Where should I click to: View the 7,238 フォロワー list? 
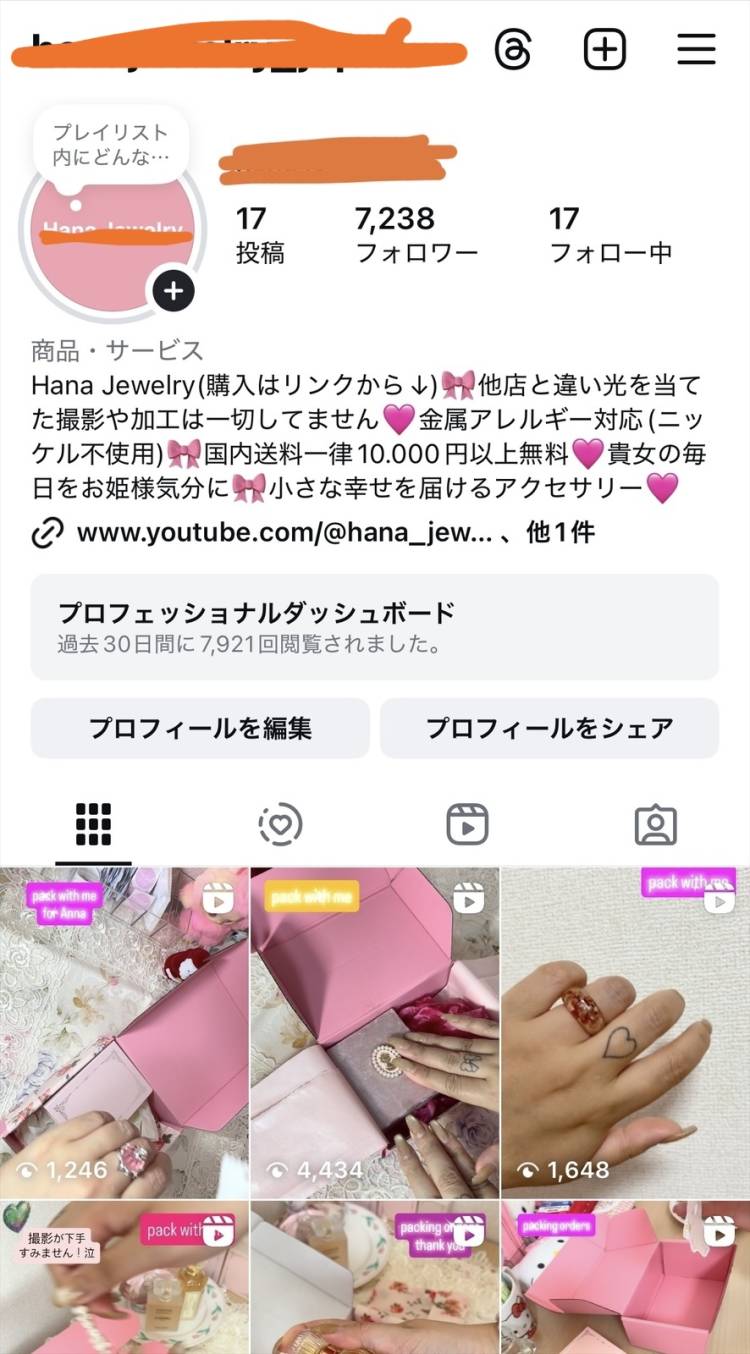(x=416, y=235)
